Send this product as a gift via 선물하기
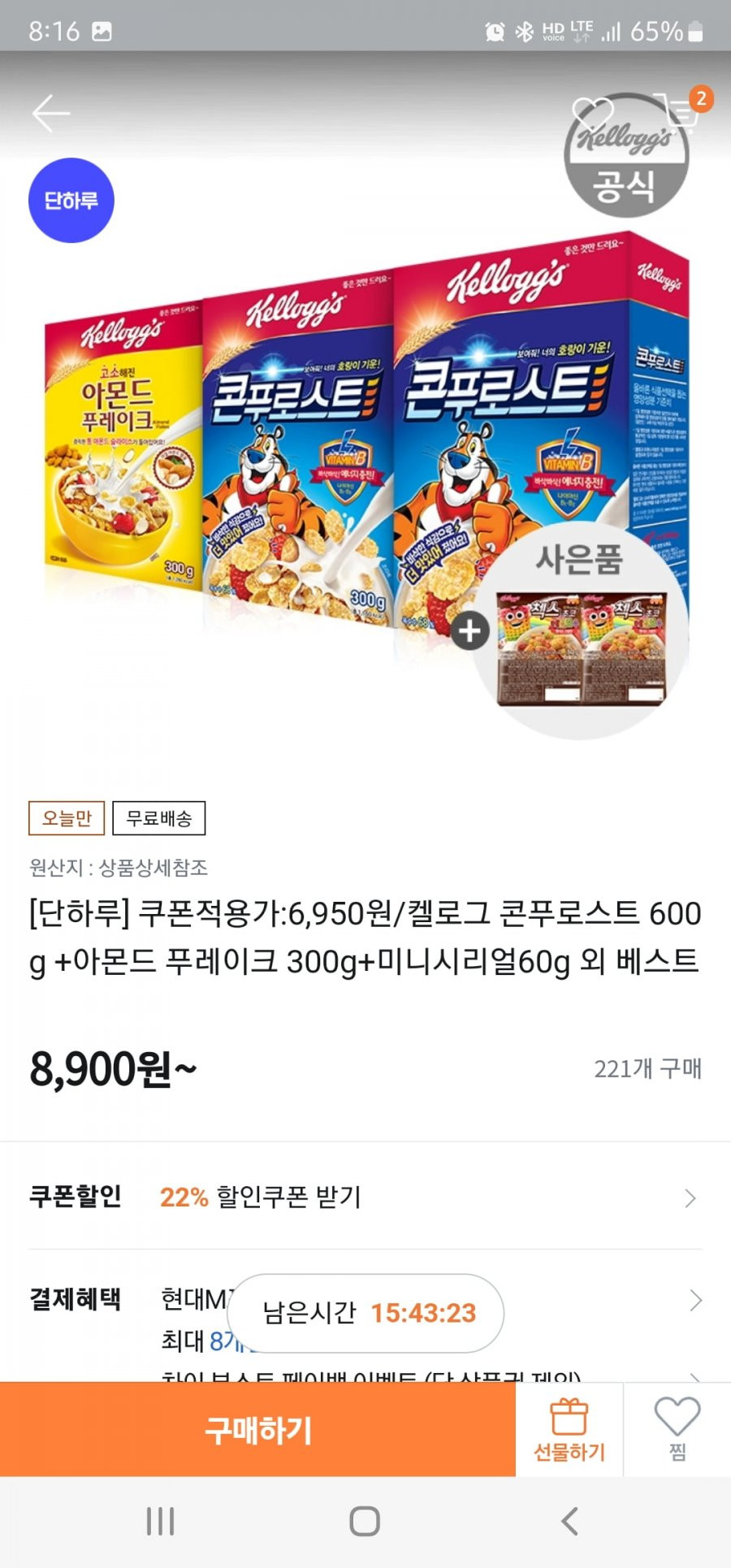 click(569, 1430)
